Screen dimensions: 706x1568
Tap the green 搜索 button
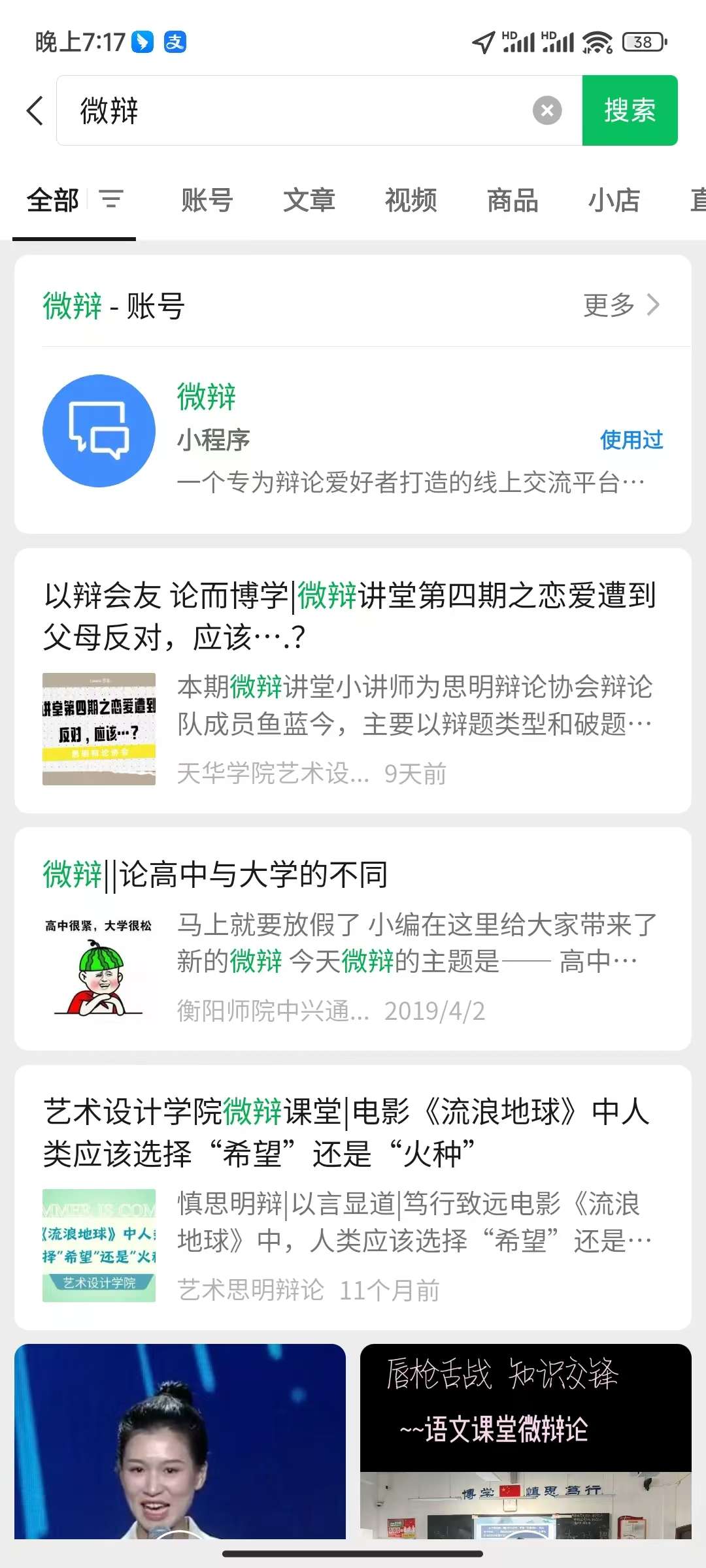tap(630, 110)
